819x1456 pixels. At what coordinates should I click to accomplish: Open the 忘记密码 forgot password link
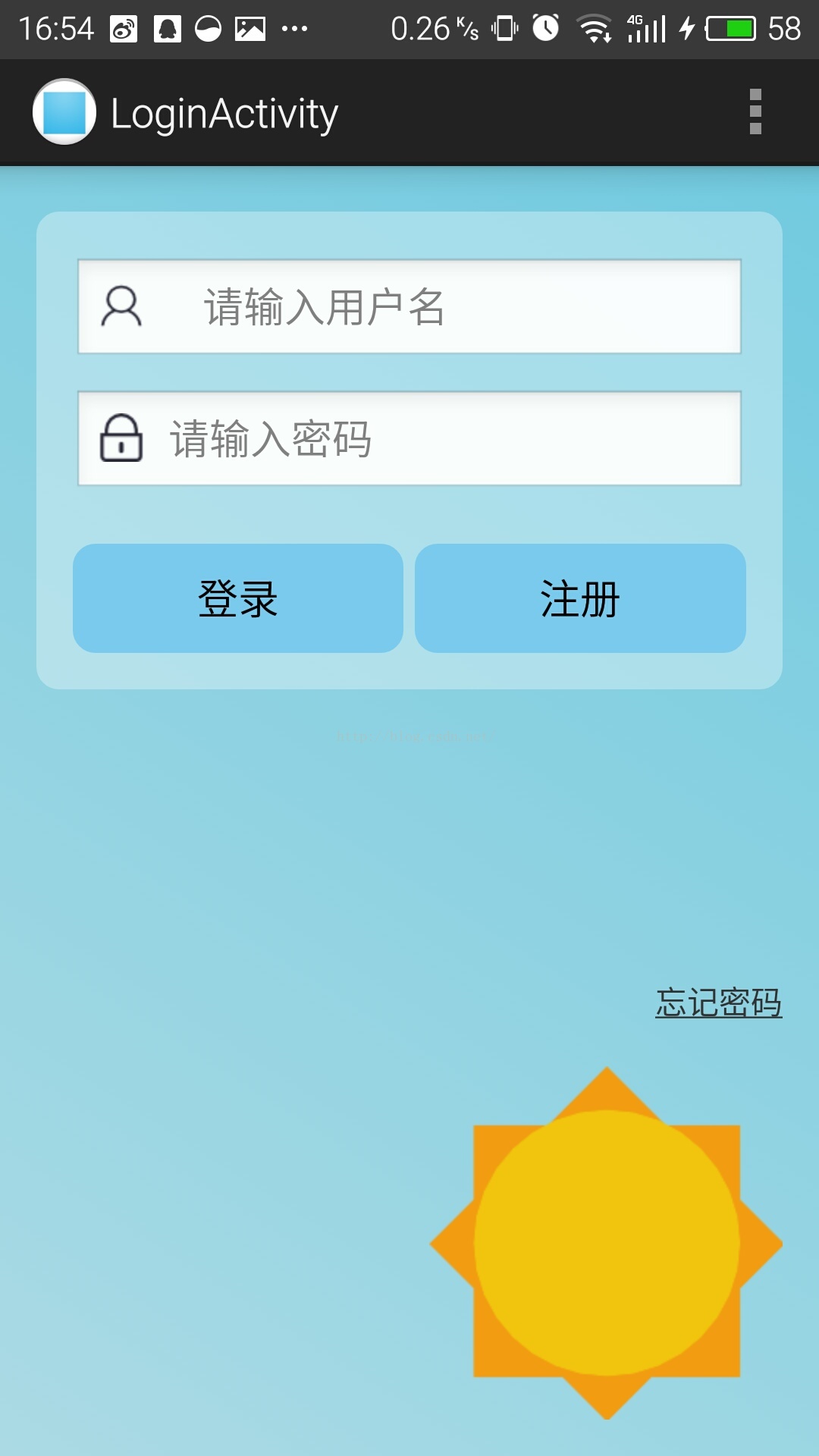tap(718, 1003)
